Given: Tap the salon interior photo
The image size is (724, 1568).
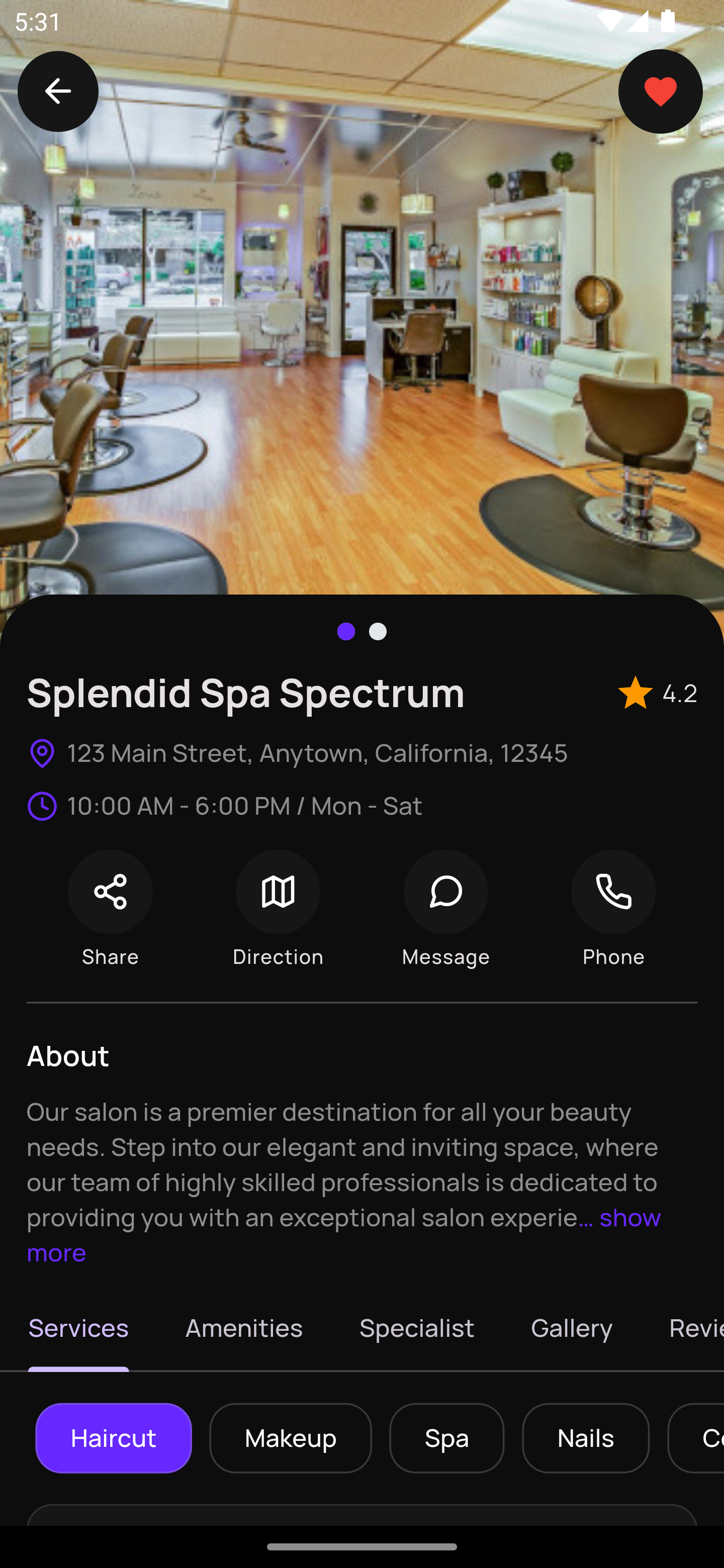Looking at the screenshot, I should [x=361, y=335].
